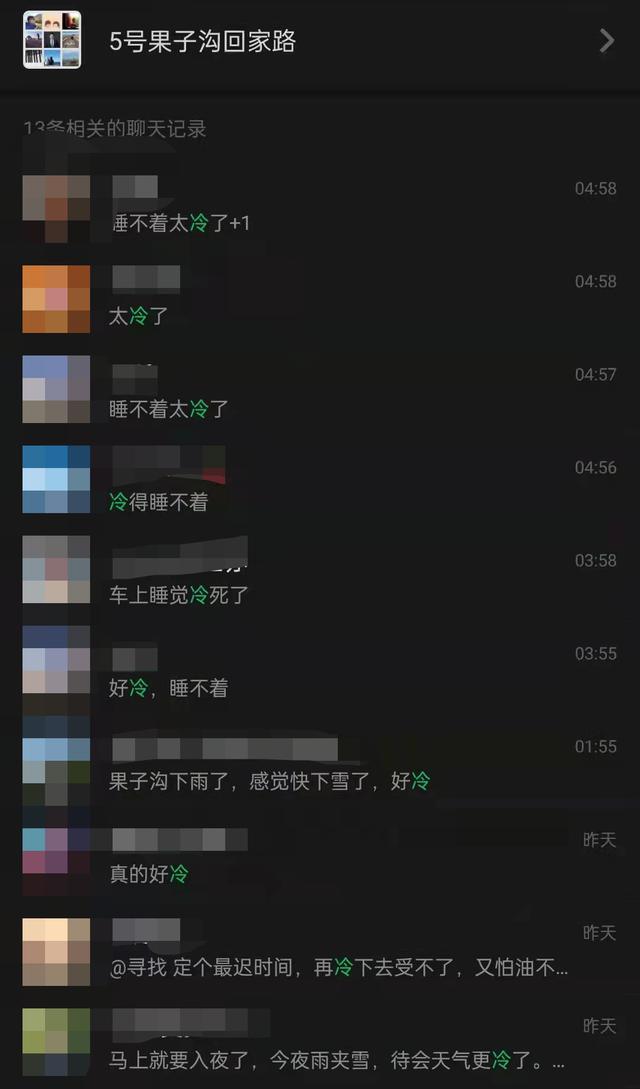This screenshot has width=640, height=1089.
Task: Open the 真的好冷 message result
Action: [x=320, y=858]
